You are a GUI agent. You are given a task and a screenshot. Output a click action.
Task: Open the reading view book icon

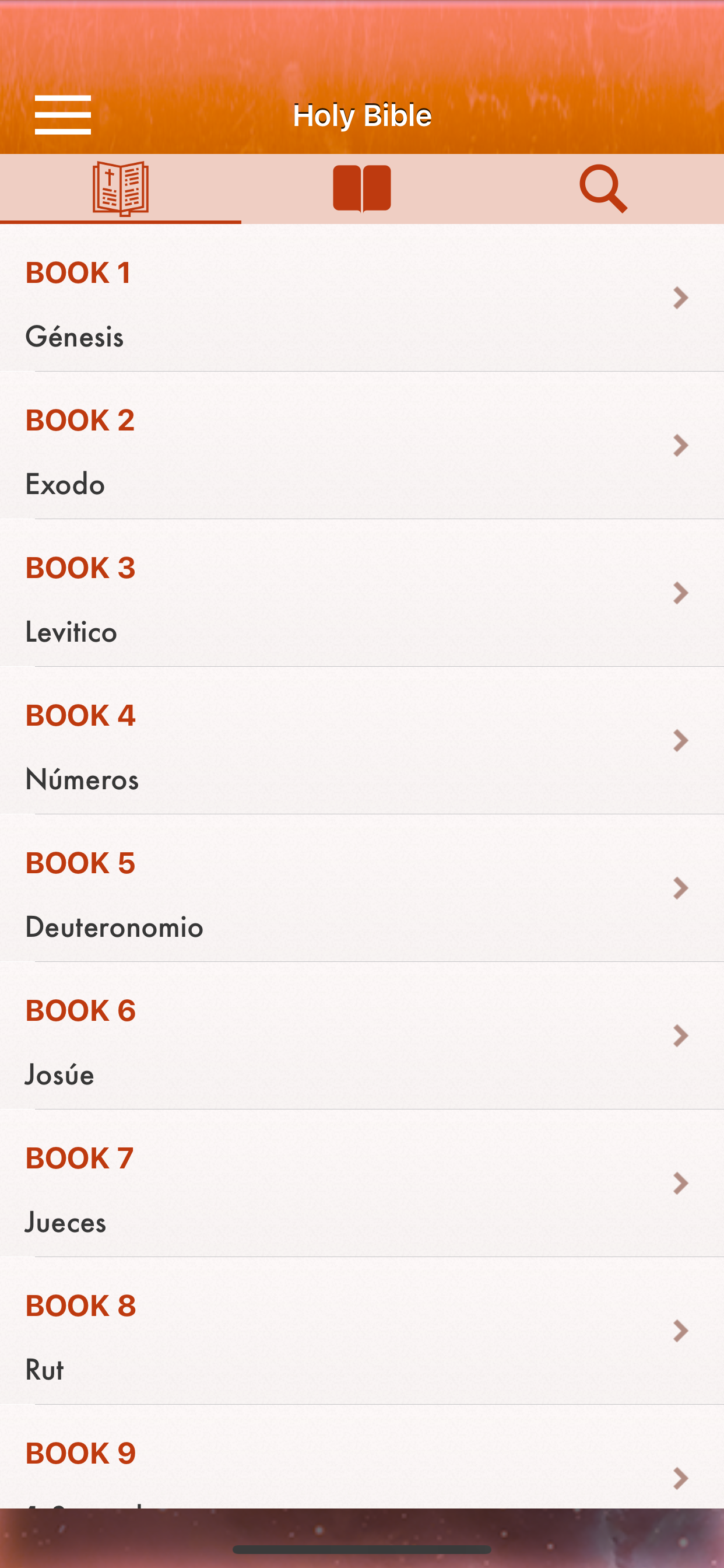point(361,187)
